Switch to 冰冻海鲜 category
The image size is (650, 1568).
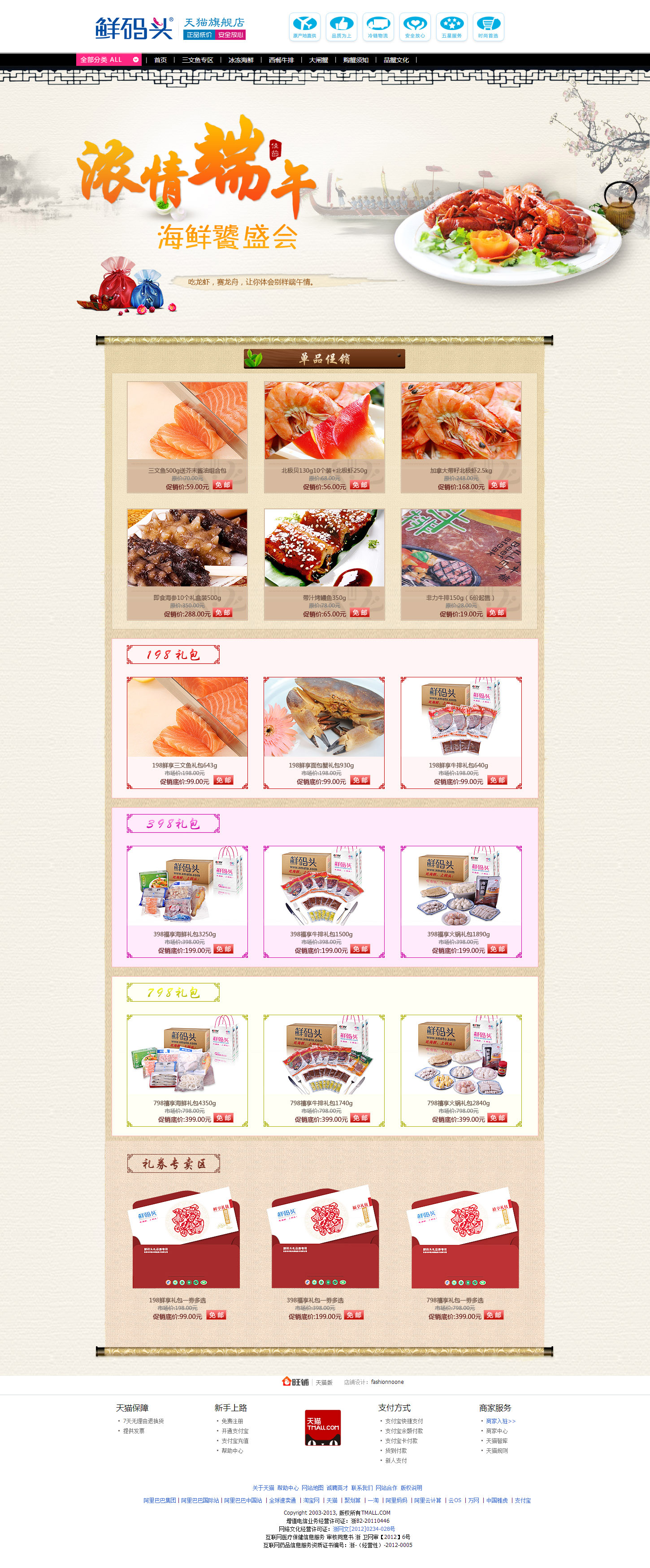point(241,60)
